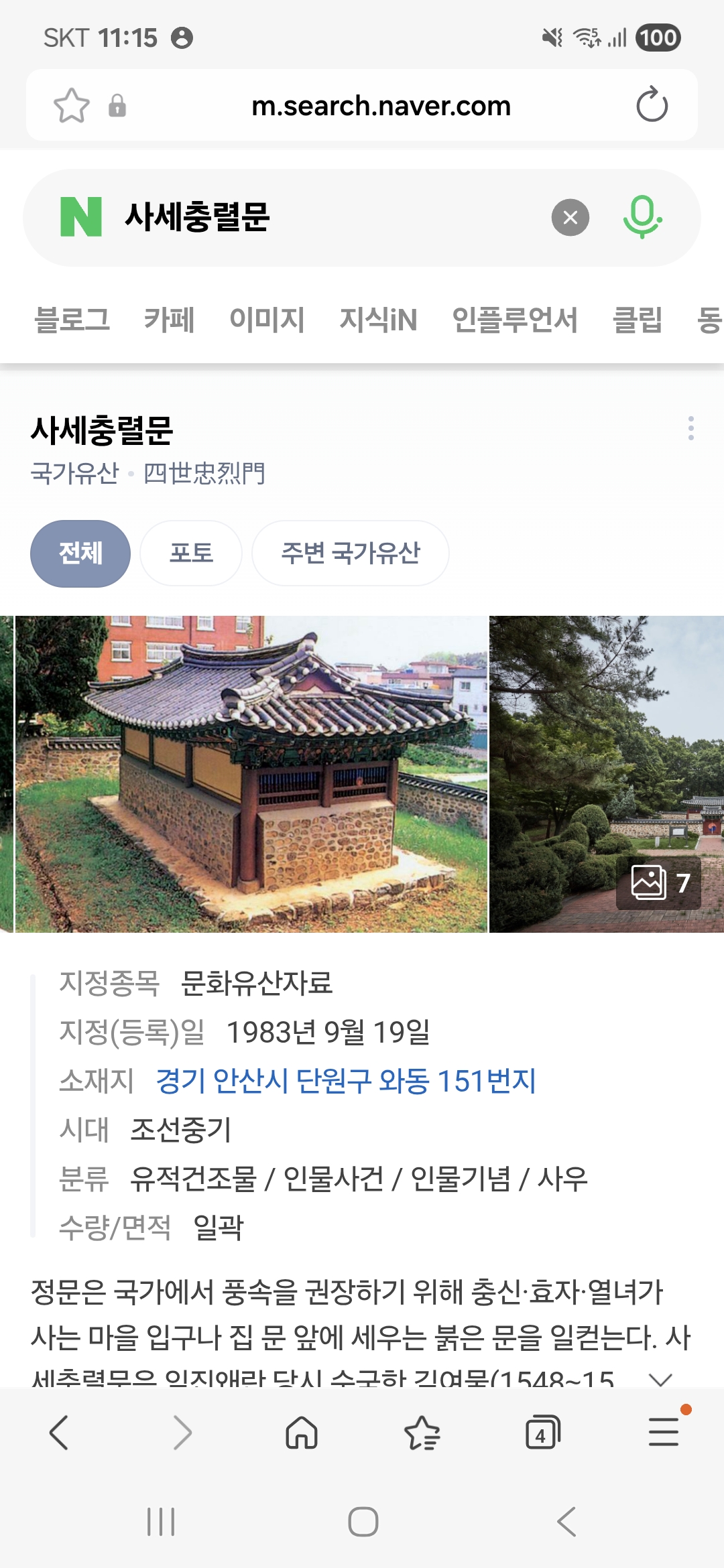Switch to the 블로그 tab
This screenshot has height=1568, width=724.
click(x=72, y=320)
